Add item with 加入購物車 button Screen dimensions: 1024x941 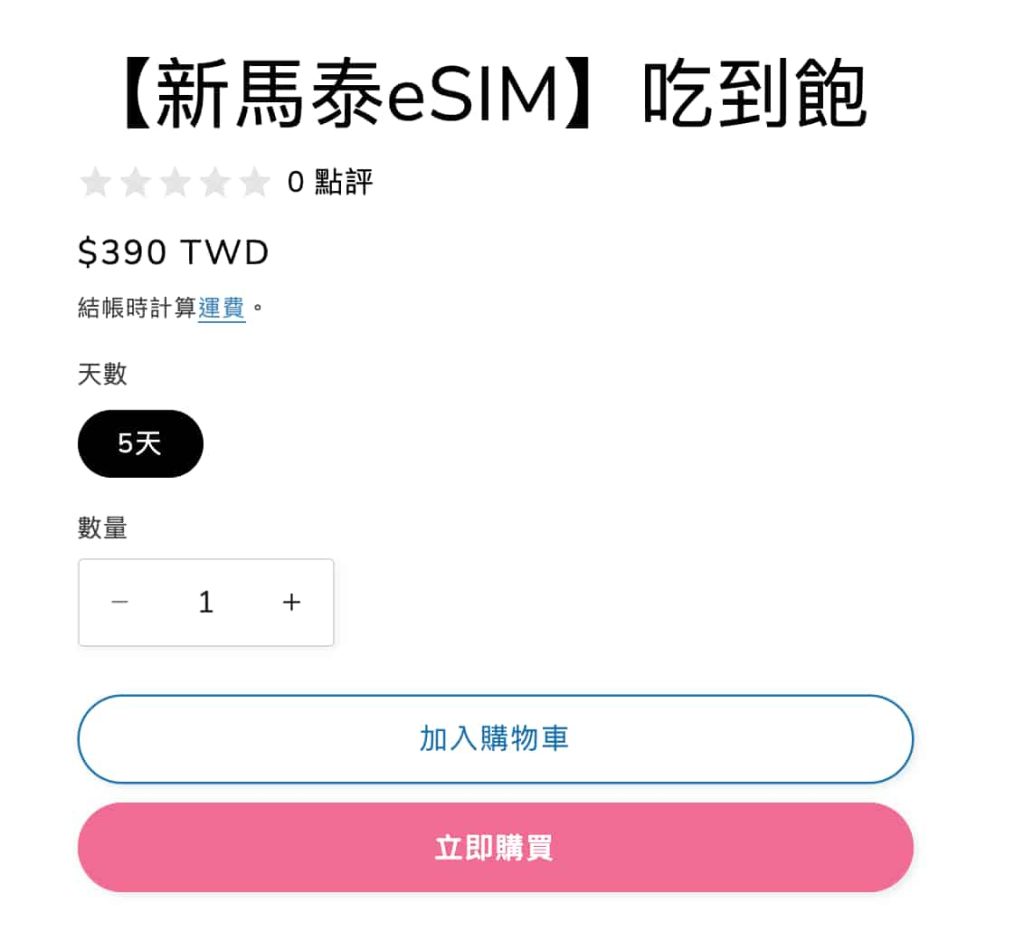[495, 739]
